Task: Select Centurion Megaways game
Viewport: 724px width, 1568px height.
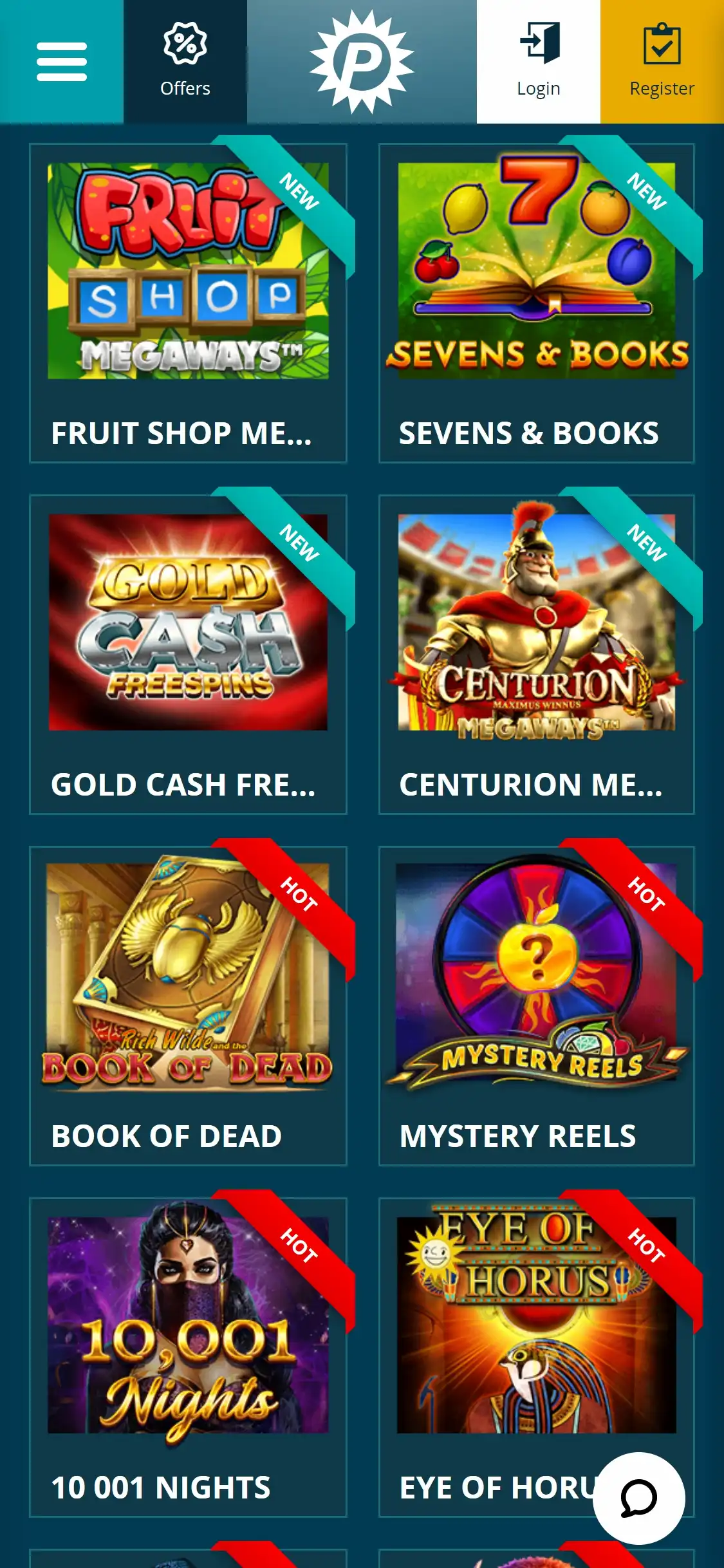Action: [x=536, y=653]
